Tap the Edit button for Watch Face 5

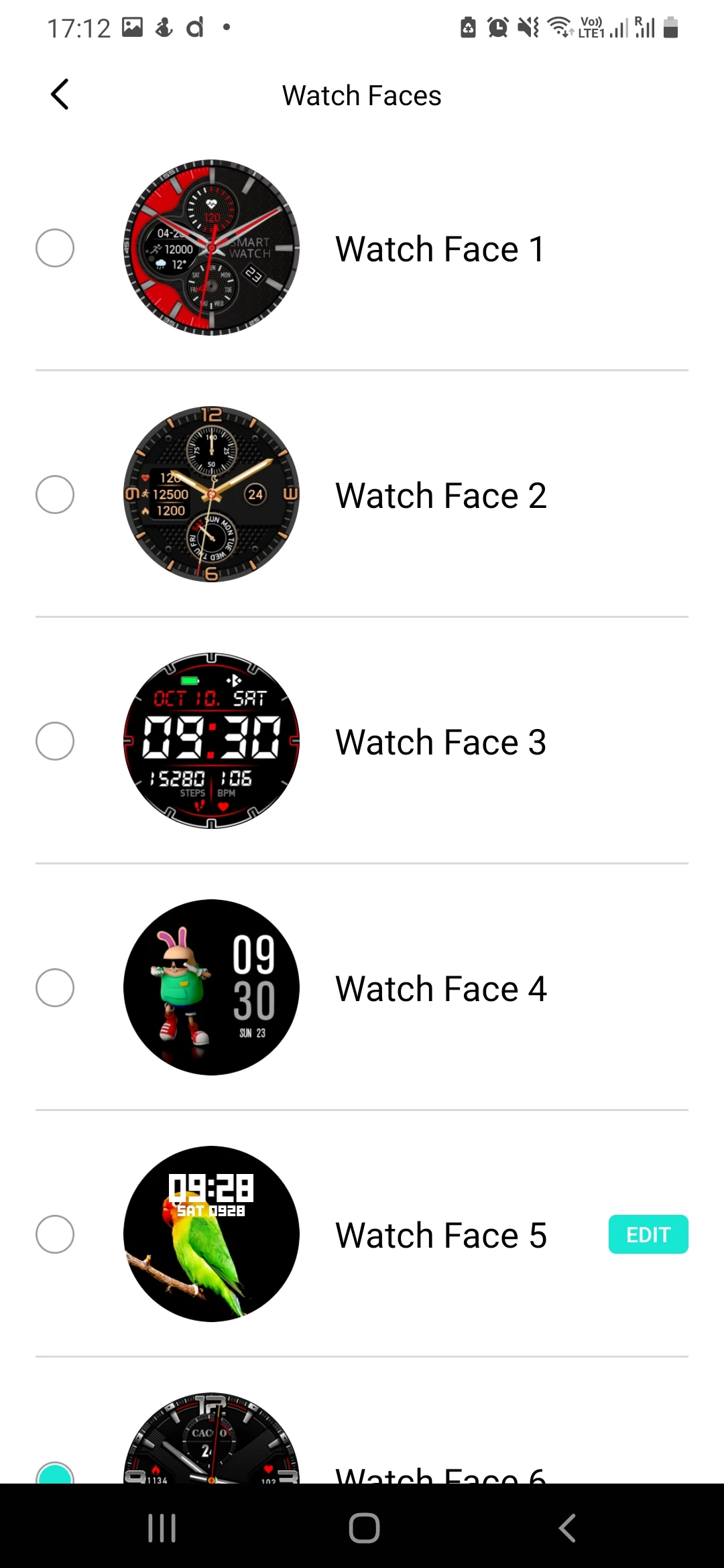point(648,1234)
